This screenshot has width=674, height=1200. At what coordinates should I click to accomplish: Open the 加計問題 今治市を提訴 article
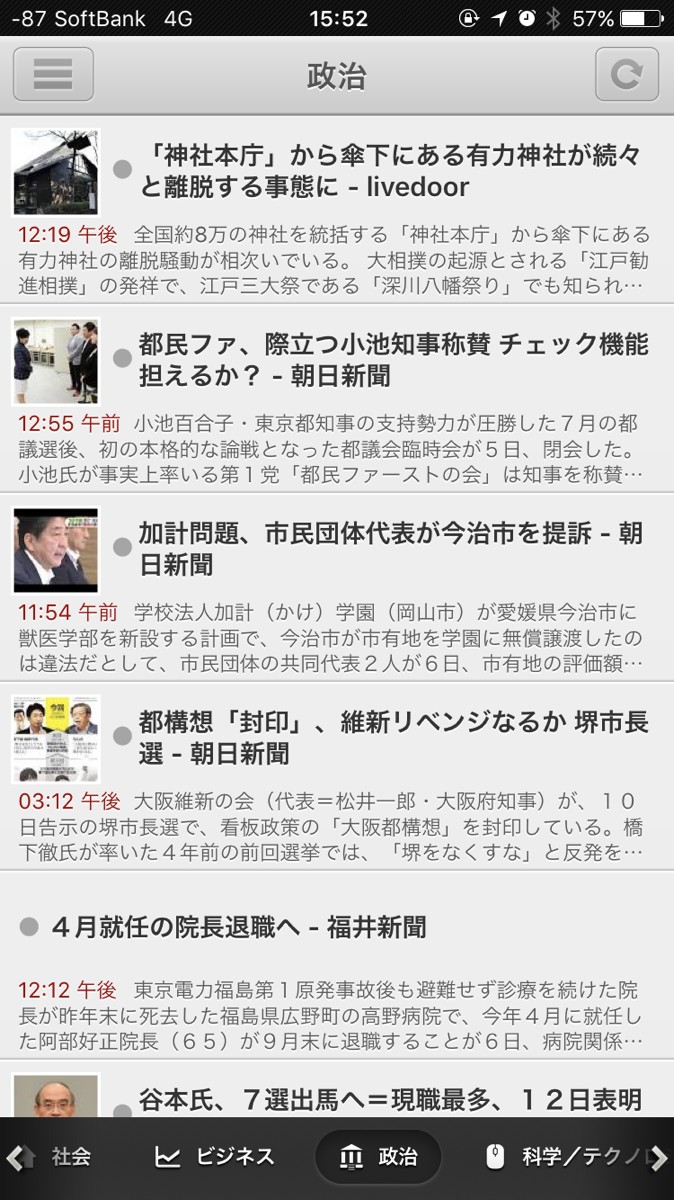[x=390, y=549]
